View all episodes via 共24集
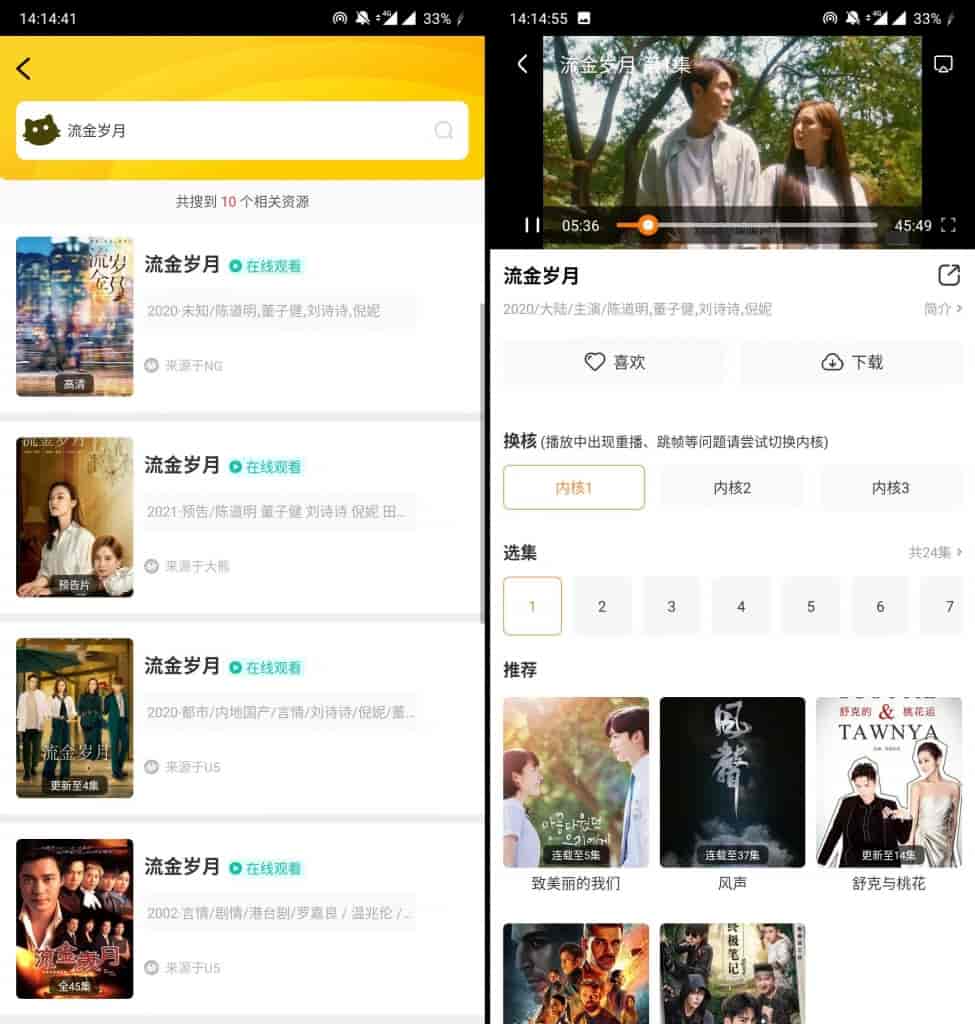975x1024 pixels. (x=934, y=552)
